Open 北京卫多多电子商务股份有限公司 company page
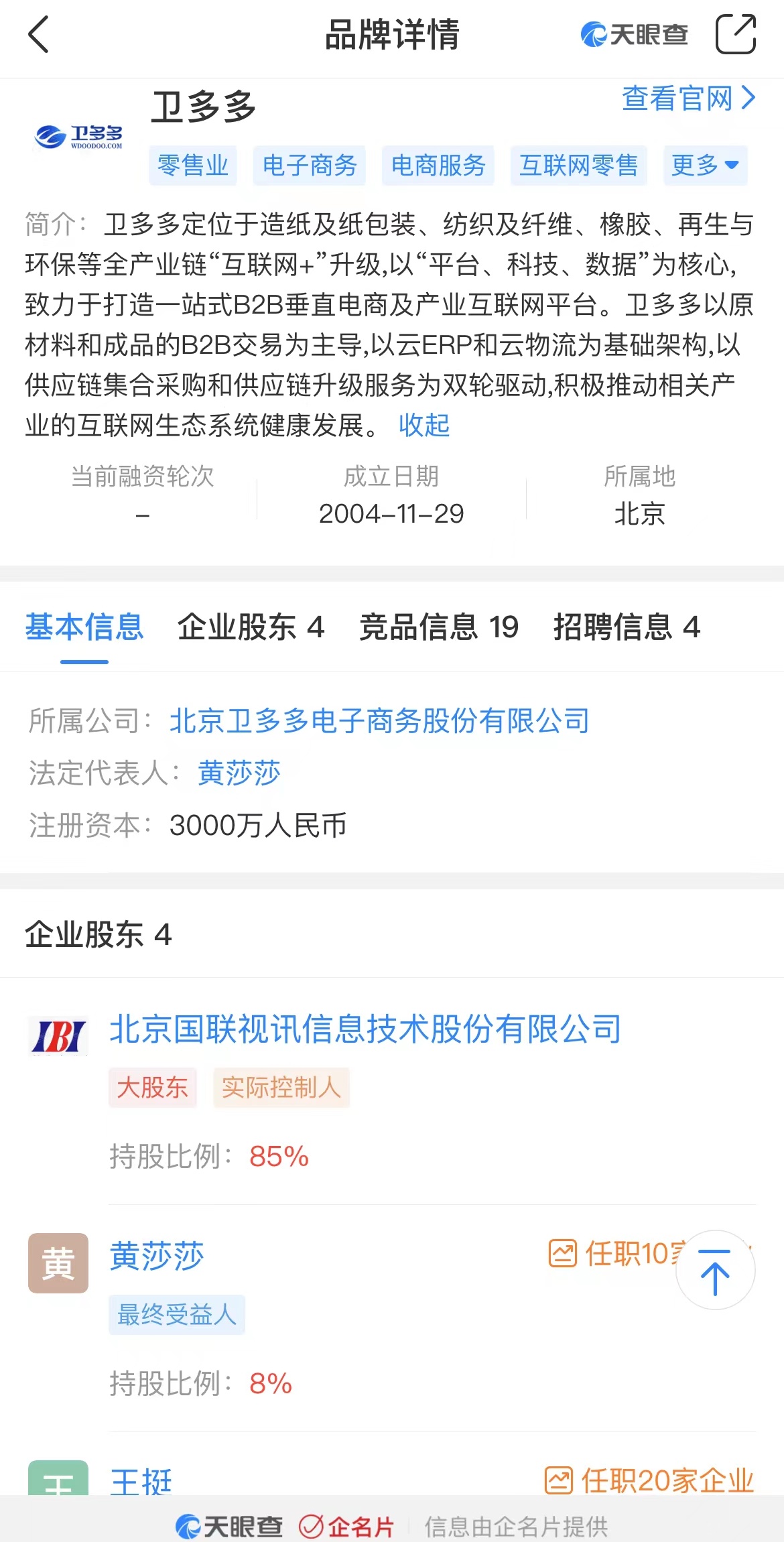 [x=379, y=721]
